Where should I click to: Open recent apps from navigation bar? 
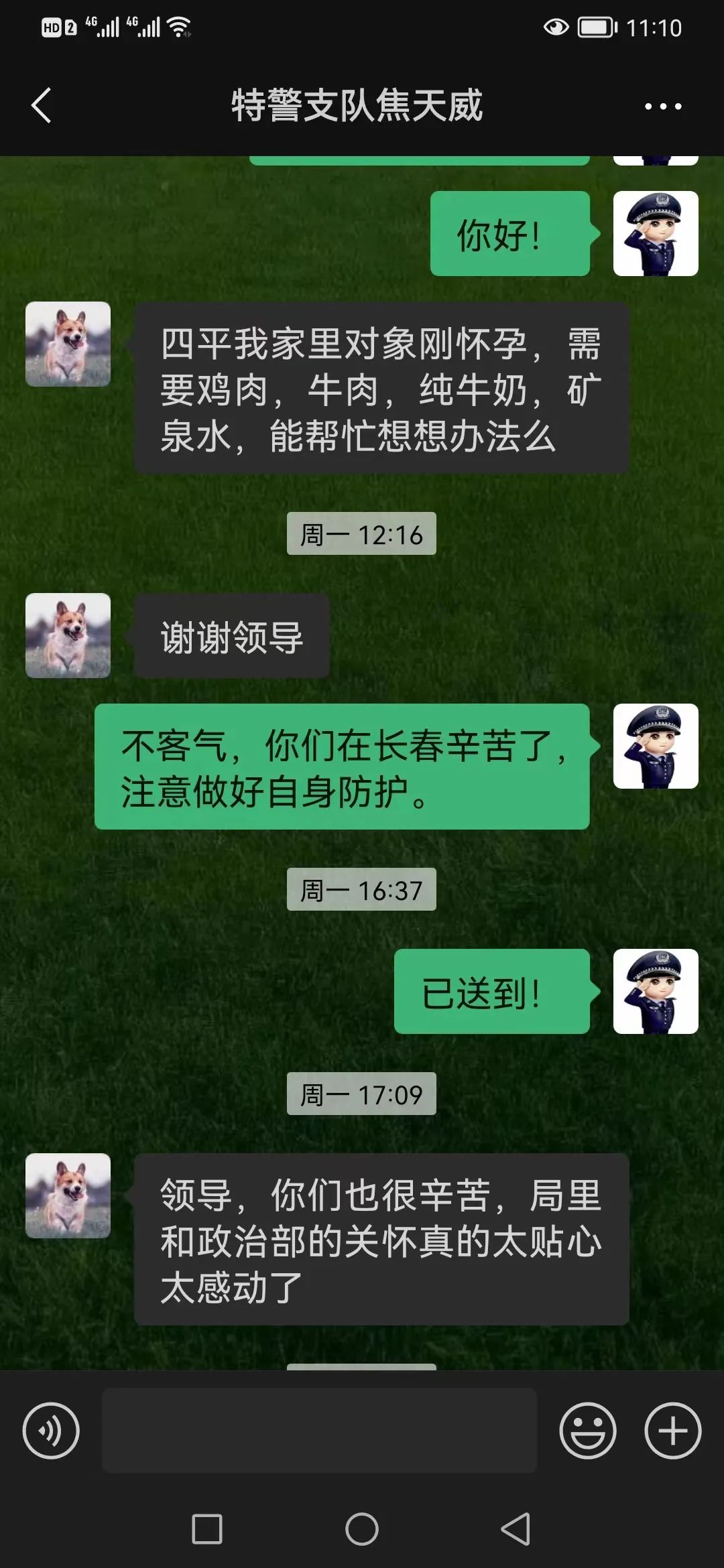pos(207,1529)
